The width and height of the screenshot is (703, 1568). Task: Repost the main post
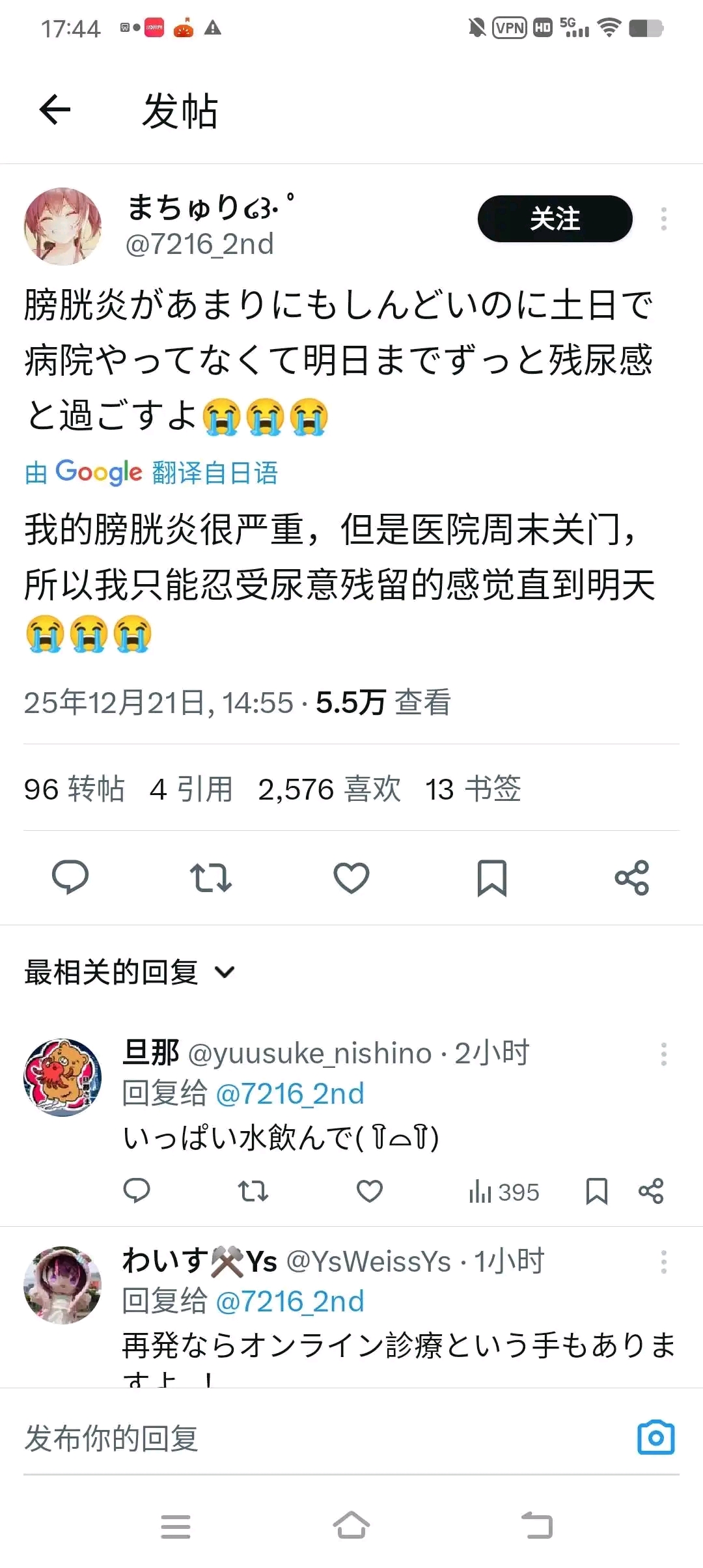coord(211,877)
